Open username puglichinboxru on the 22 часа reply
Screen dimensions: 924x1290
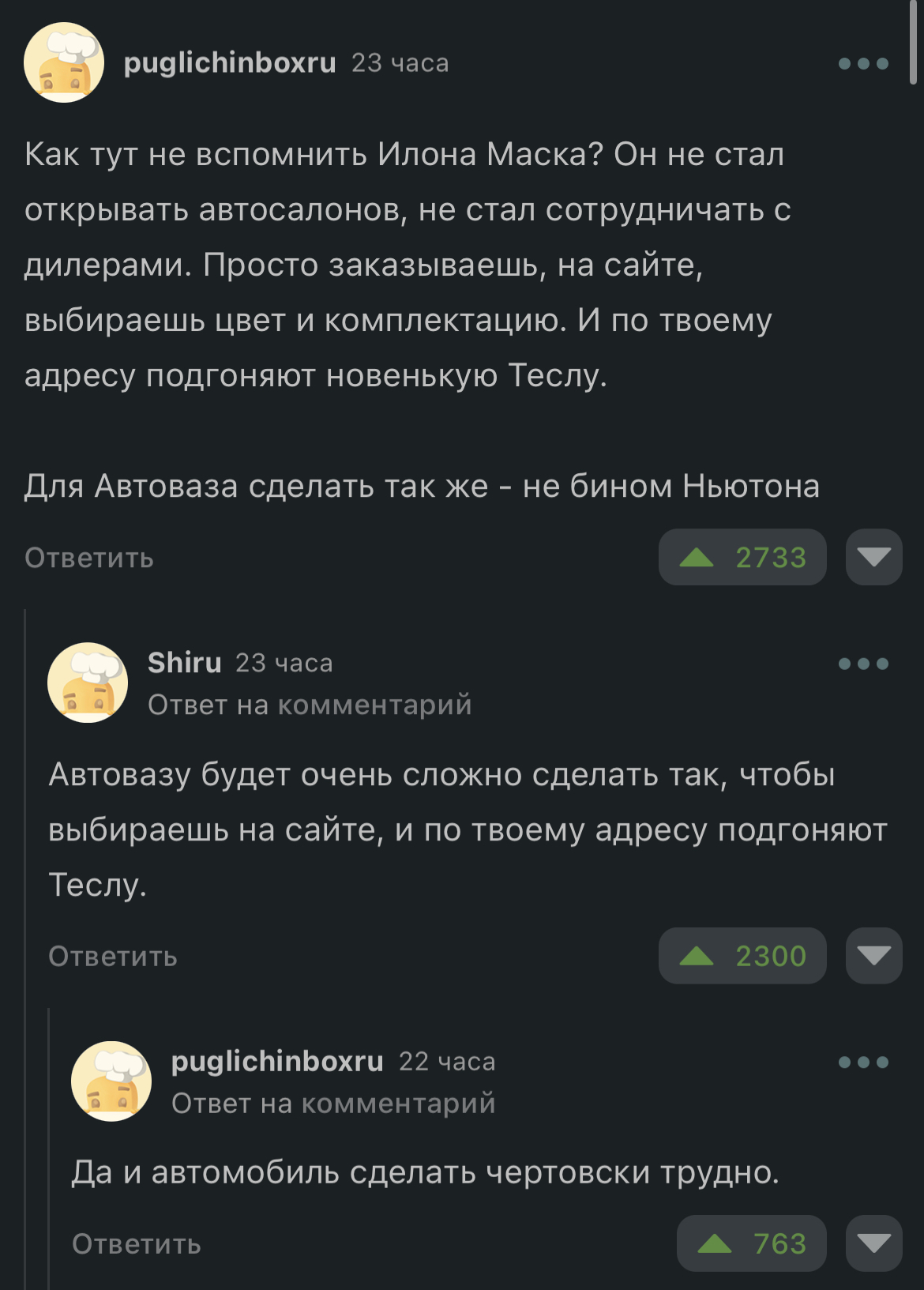pyautogui.click(x=277, y=1062)
